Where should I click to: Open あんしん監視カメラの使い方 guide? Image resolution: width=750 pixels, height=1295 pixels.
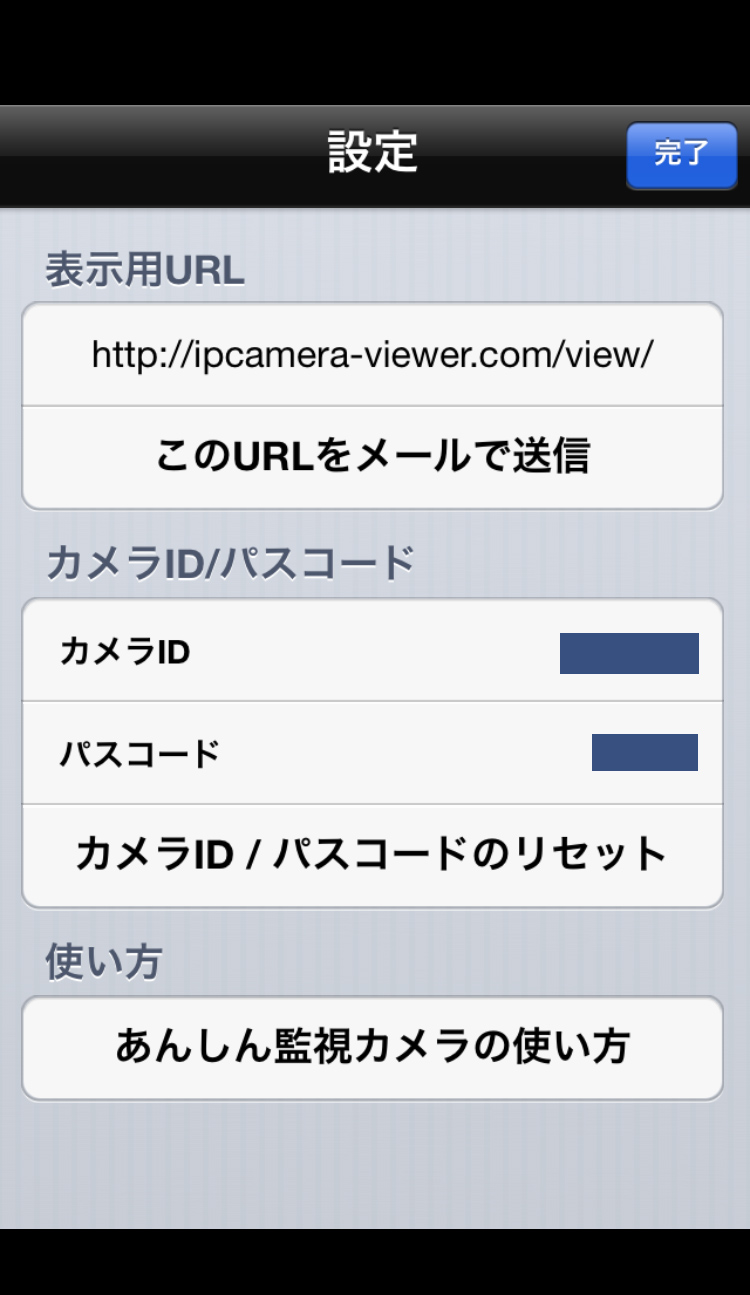[372, 1047]
